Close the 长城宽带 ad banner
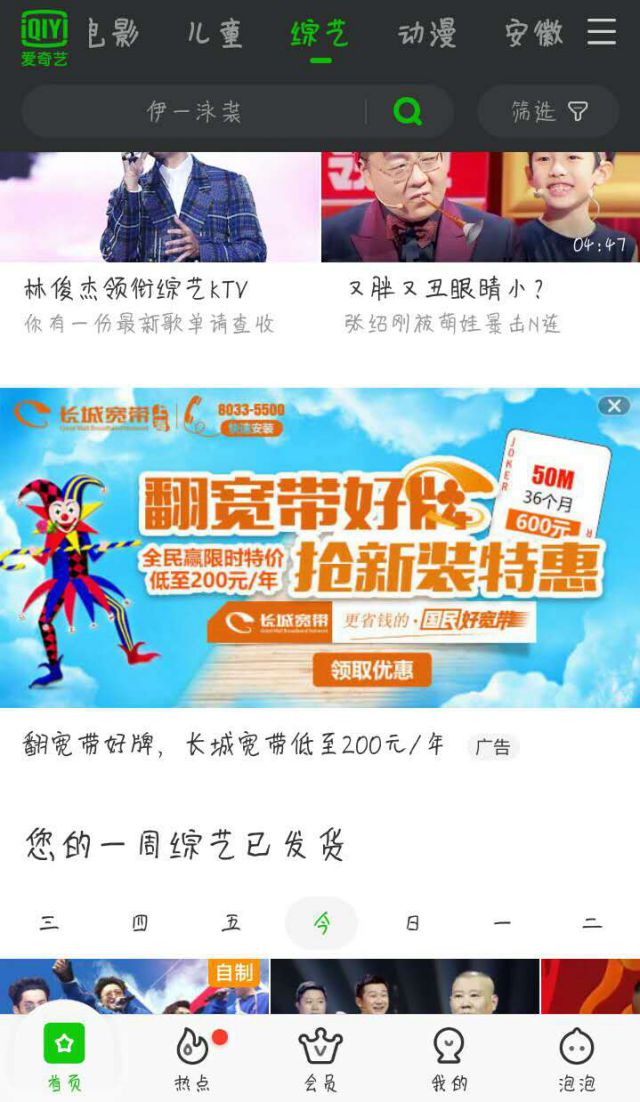 (613, 406)
